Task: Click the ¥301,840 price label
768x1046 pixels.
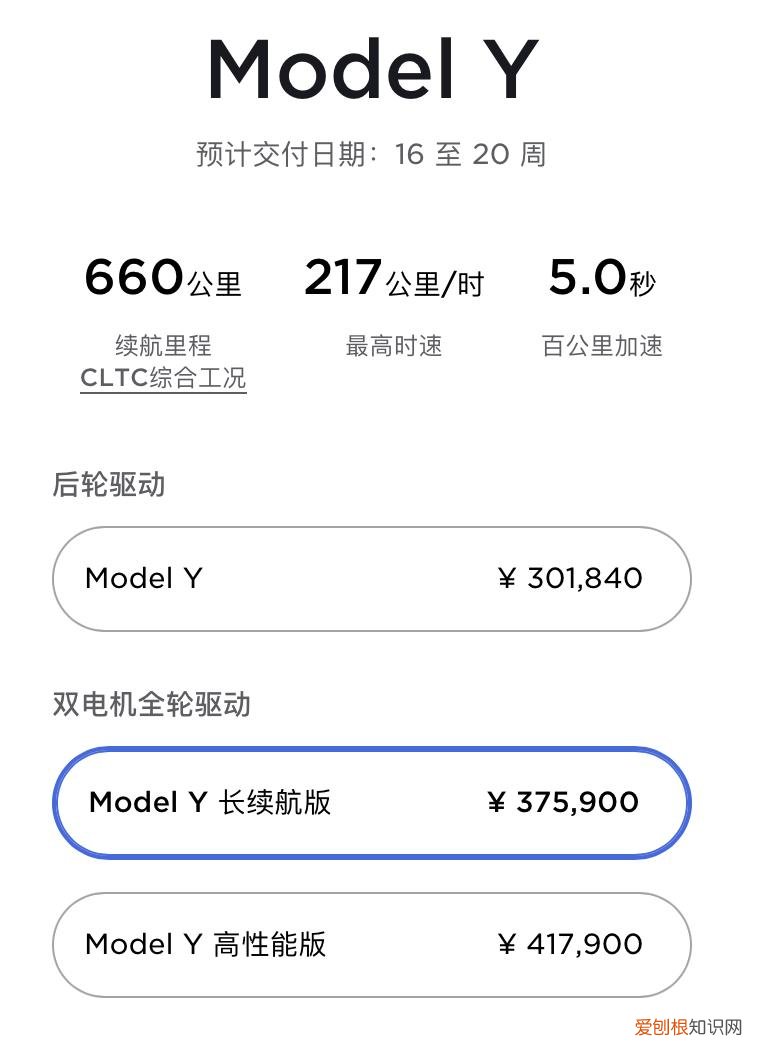Action: pyautogui.click(x=568, y=578)
